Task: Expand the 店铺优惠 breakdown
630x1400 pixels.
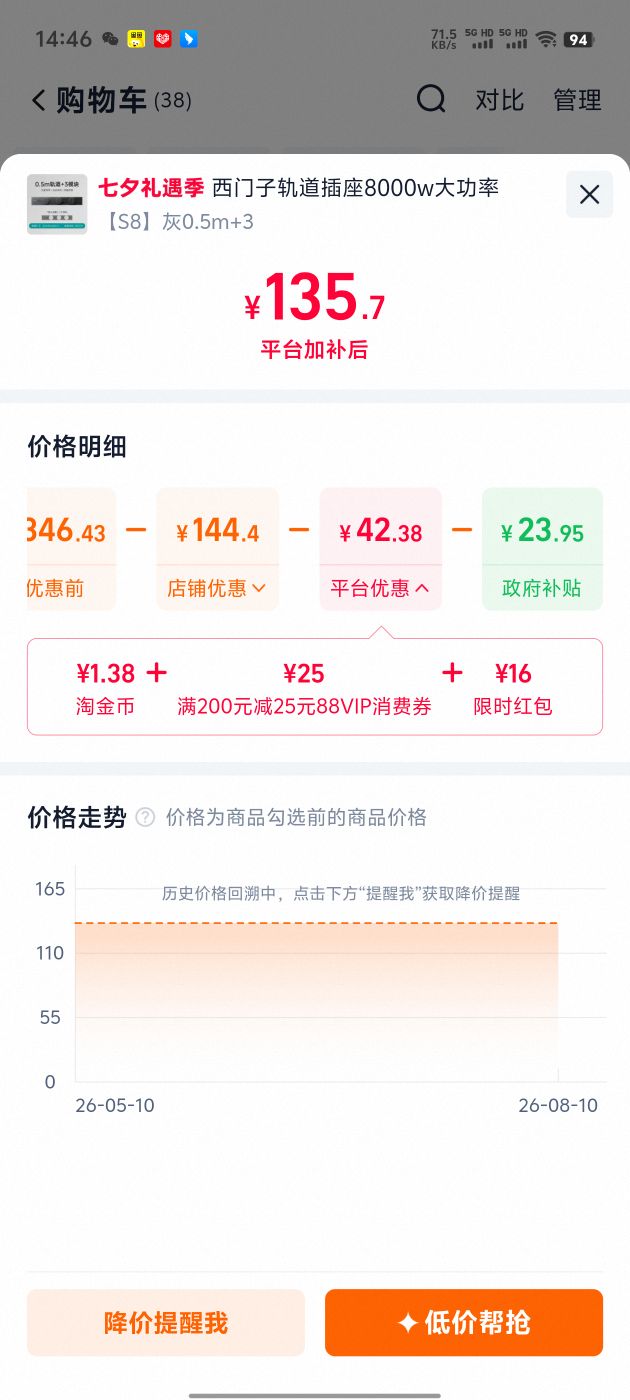Action: pyautogui.click(x=217, y=588)
